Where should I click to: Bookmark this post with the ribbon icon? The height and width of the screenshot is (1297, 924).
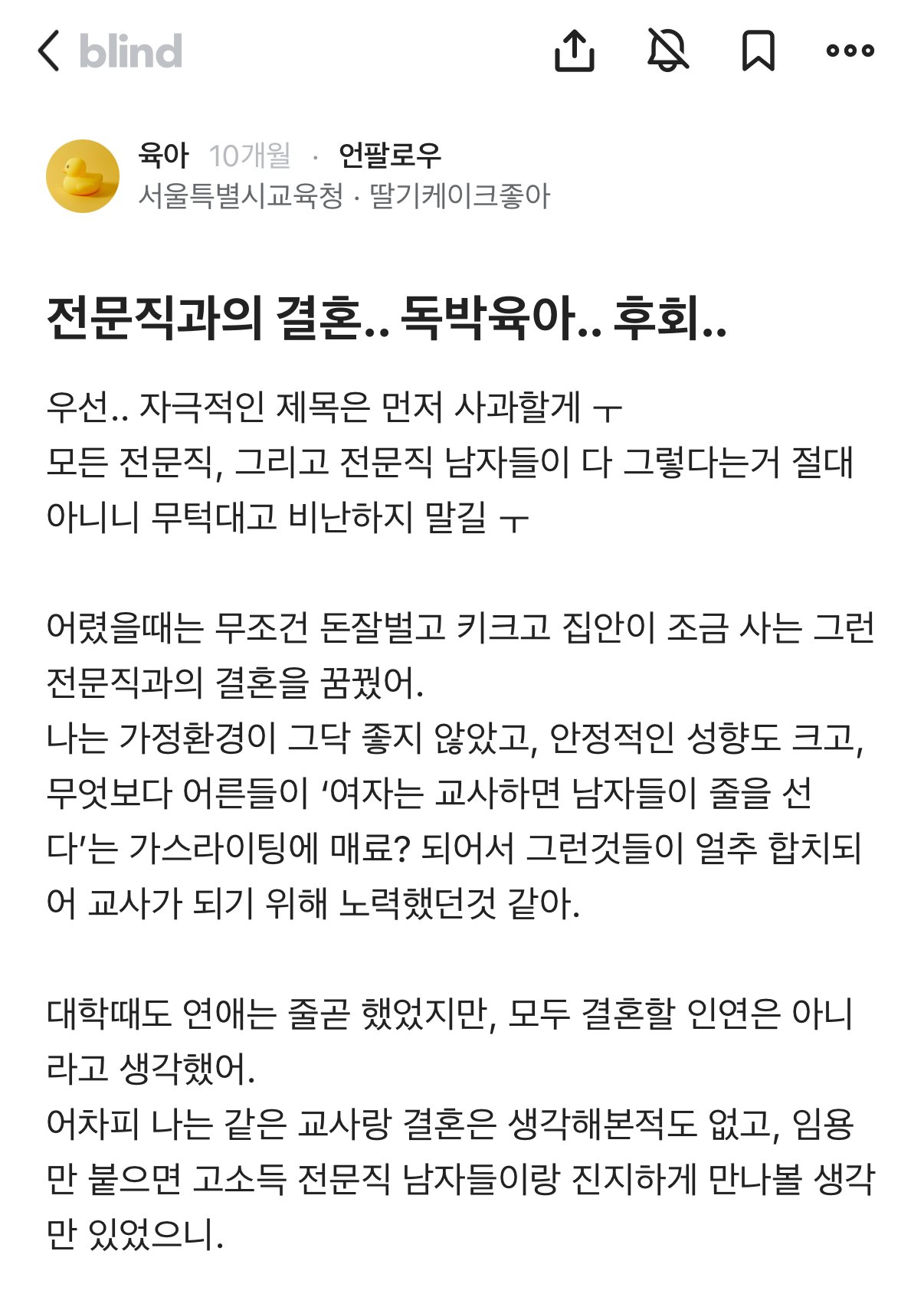coord(759,50)
